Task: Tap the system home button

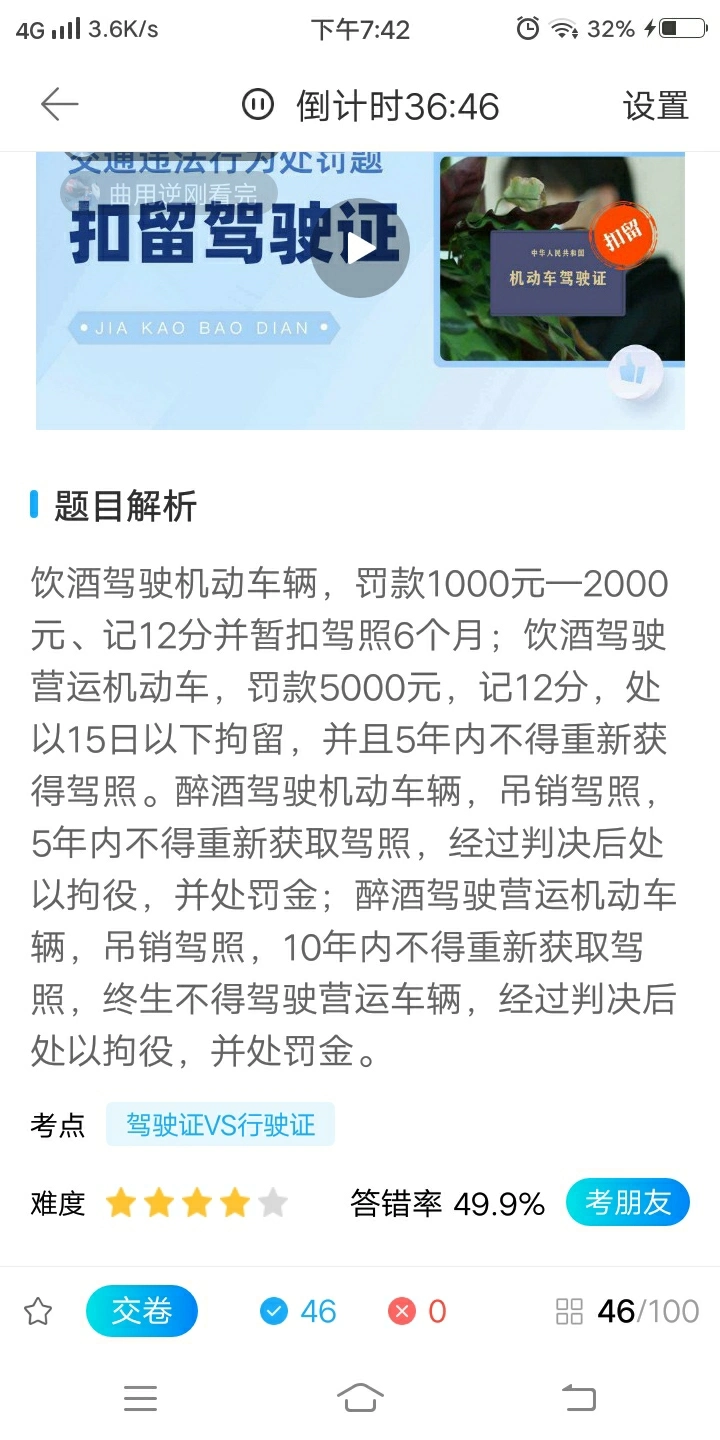Action: pyautogui.click(x=360, y=1397)
